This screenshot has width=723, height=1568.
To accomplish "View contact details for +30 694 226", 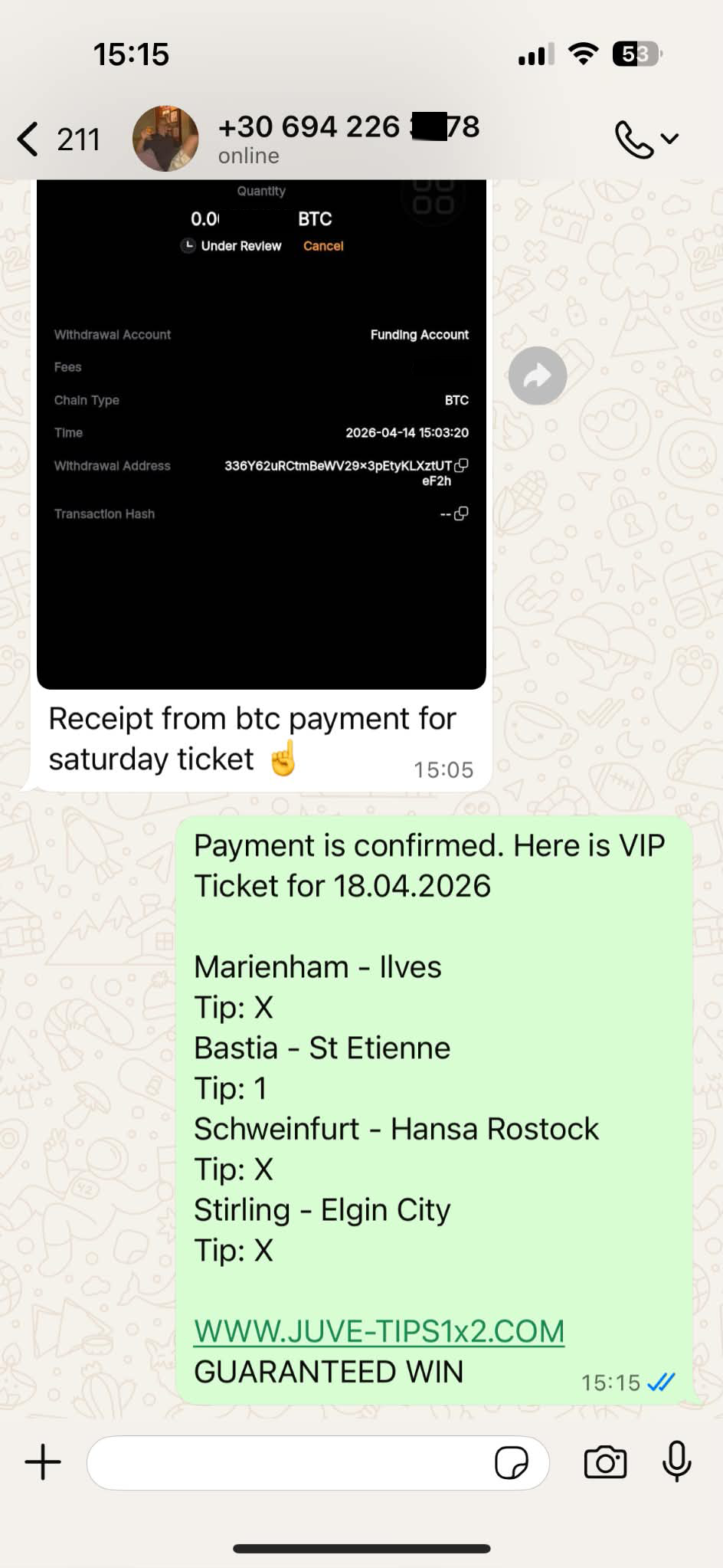I will point(348,127).
